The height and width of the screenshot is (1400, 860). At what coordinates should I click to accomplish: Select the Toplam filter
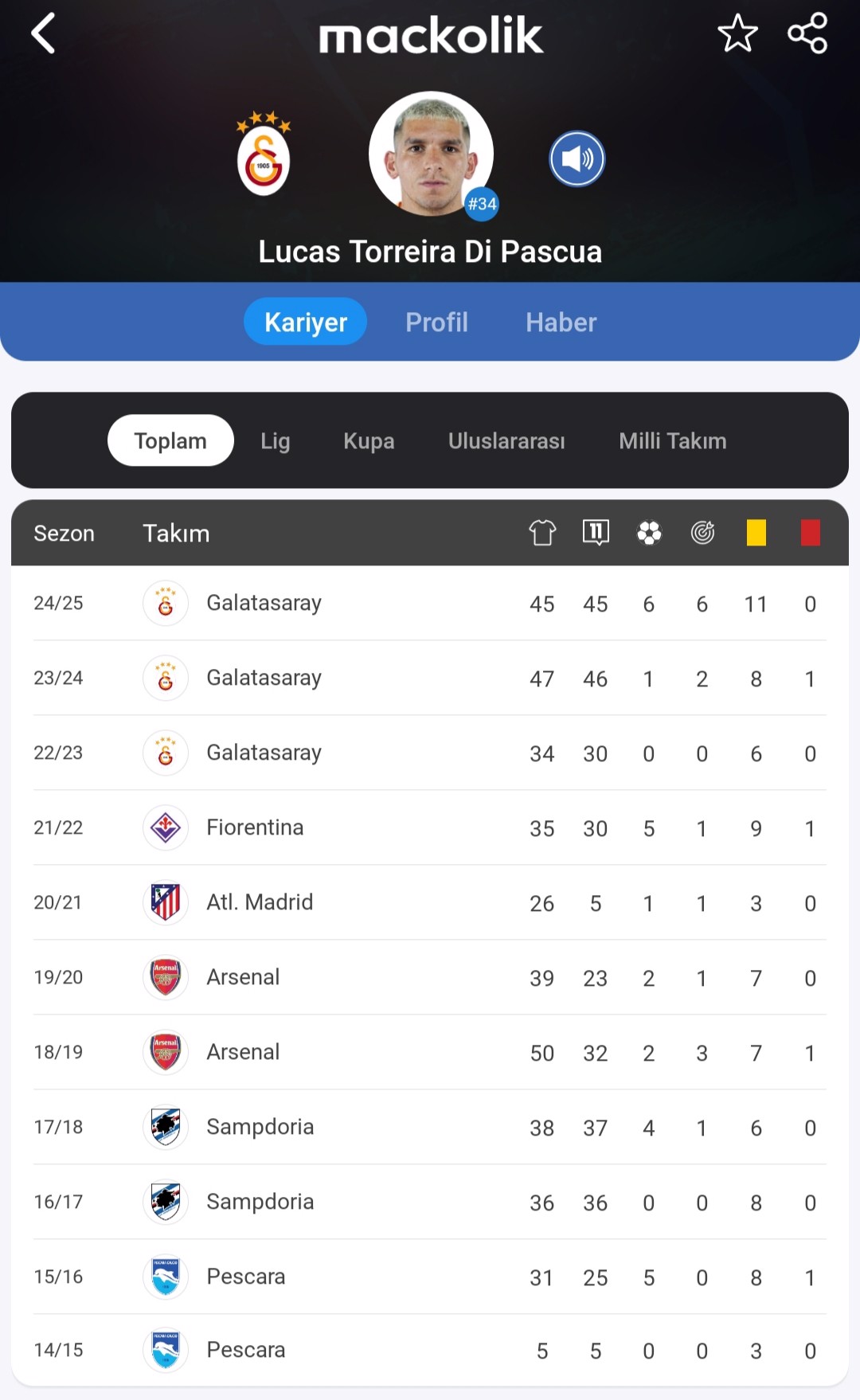(x=170, y=440)
